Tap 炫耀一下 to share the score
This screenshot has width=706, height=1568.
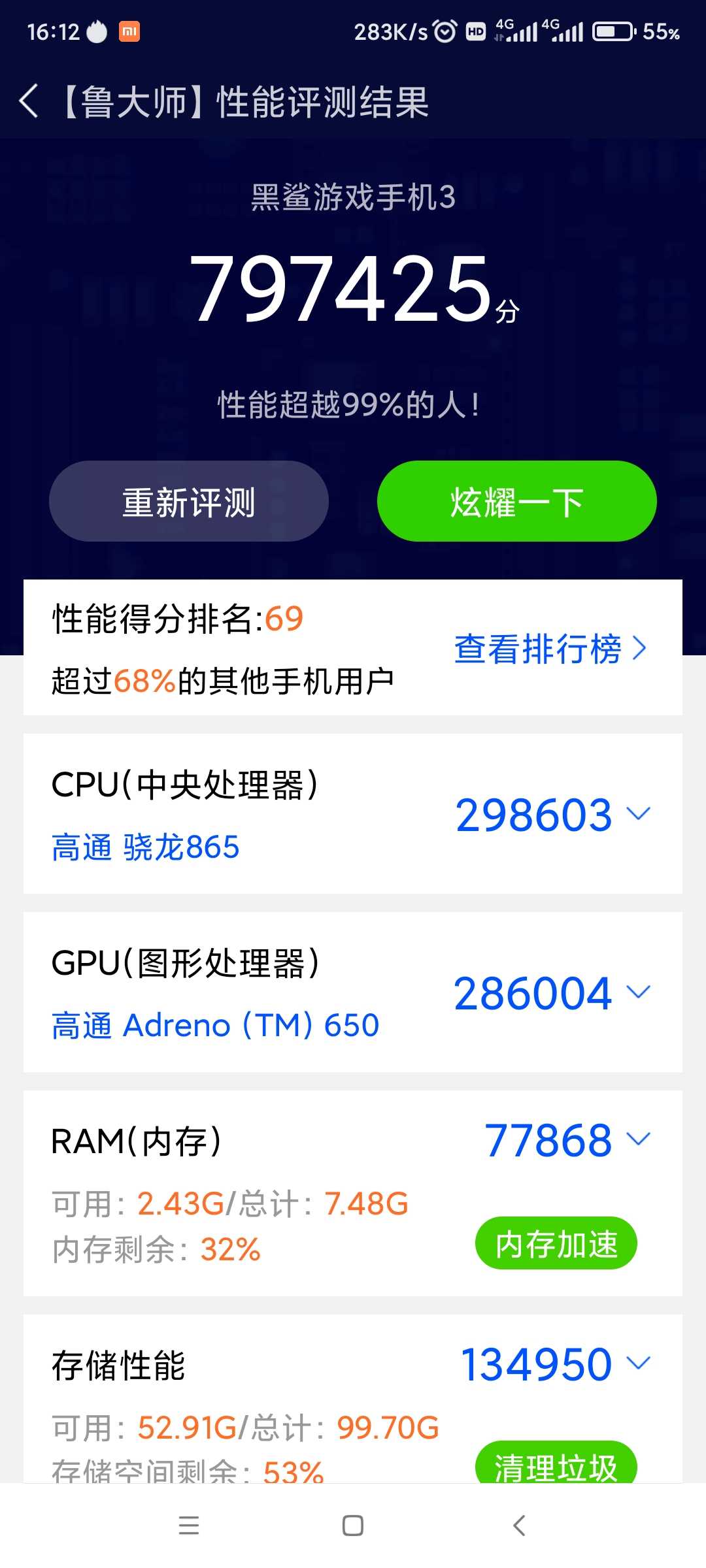click(x=516, y=502)
